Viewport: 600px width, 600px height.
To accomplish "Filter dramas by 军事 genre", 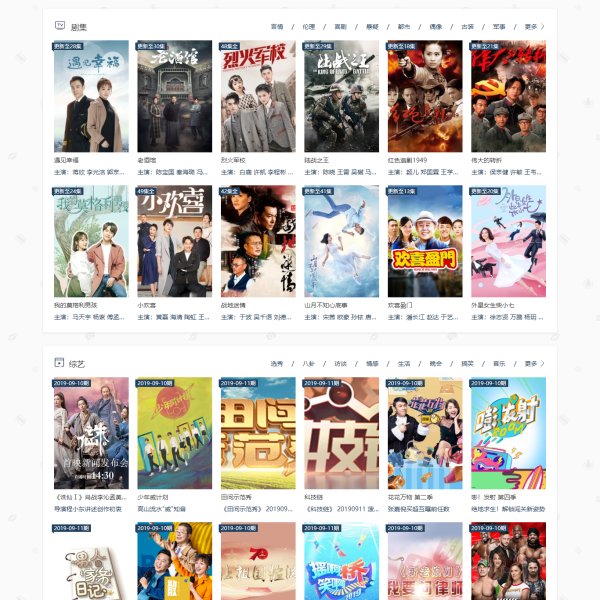I will [499, 27].
